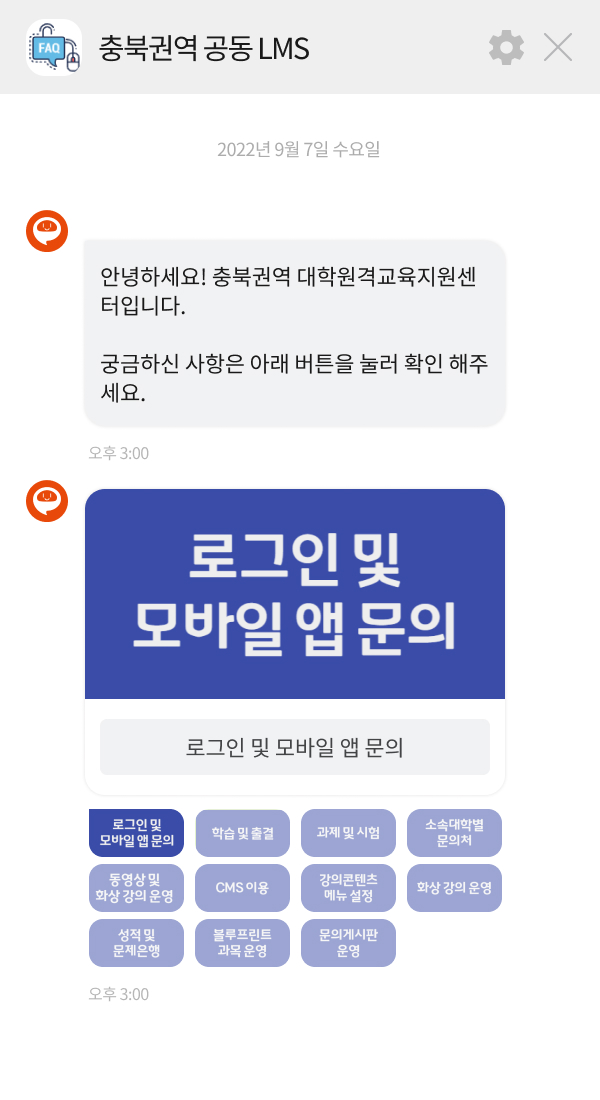Tap the 블루프린트 과목 운영 chip

[x=243, y=943]
